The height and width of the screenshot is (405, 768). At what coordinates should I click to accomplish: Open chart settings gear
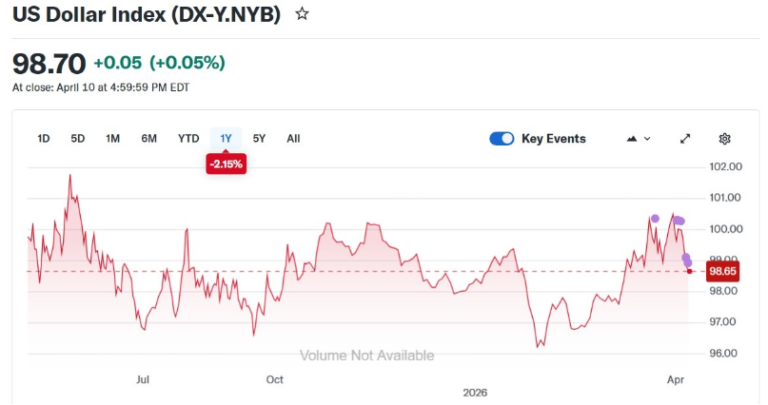pos(725,139)
